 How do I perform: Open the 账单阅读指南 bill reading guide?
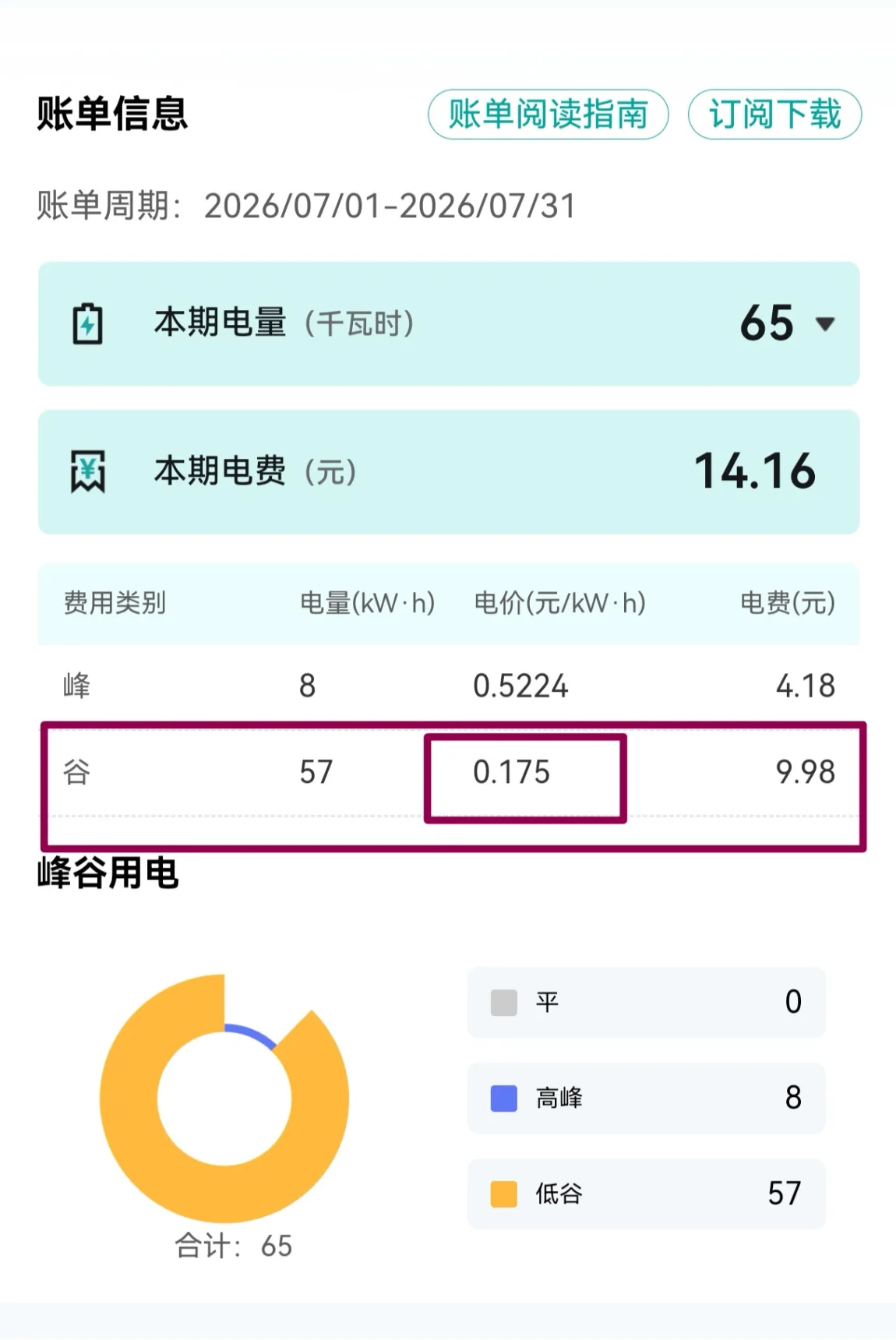548,115
